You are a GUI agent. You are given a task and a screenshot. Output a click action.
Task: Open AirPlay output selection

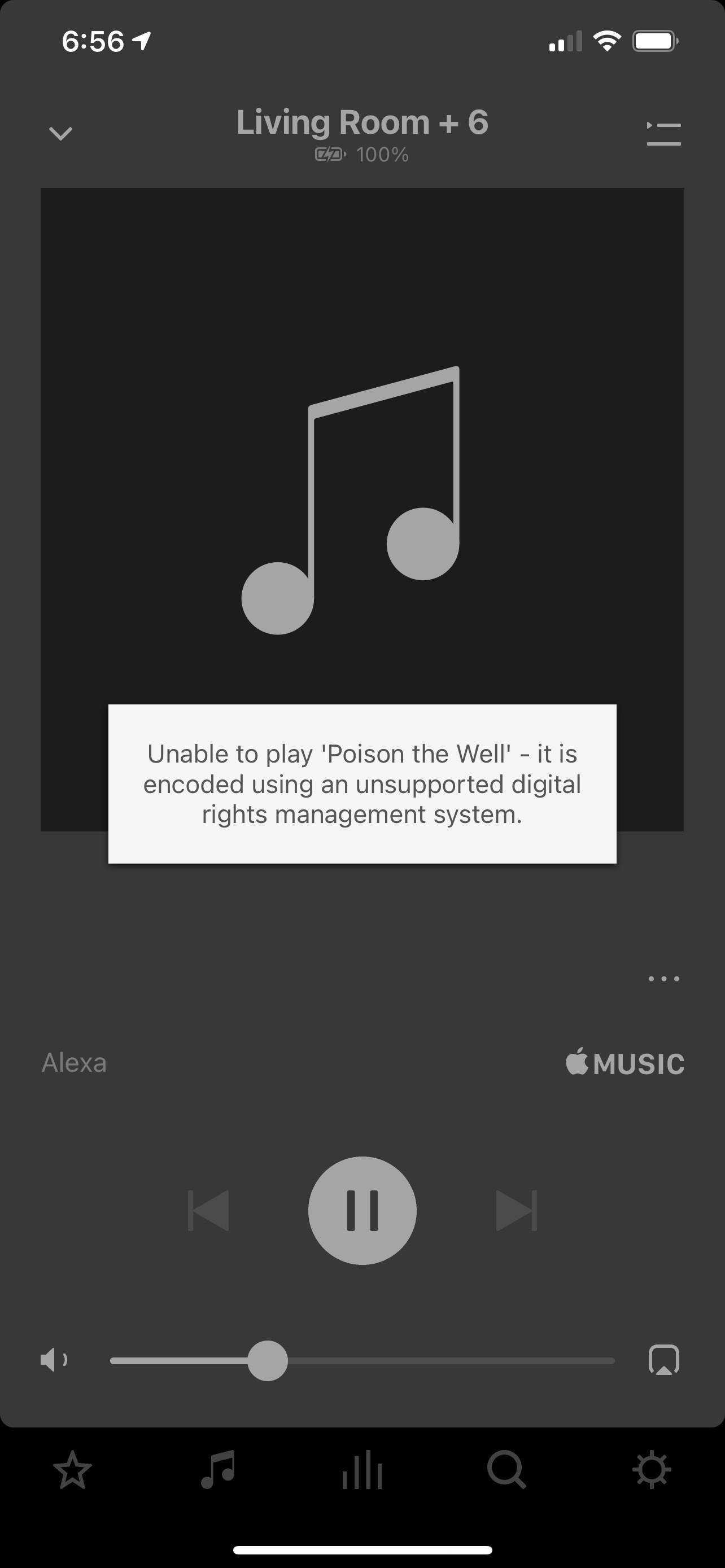coord(664,1360)
